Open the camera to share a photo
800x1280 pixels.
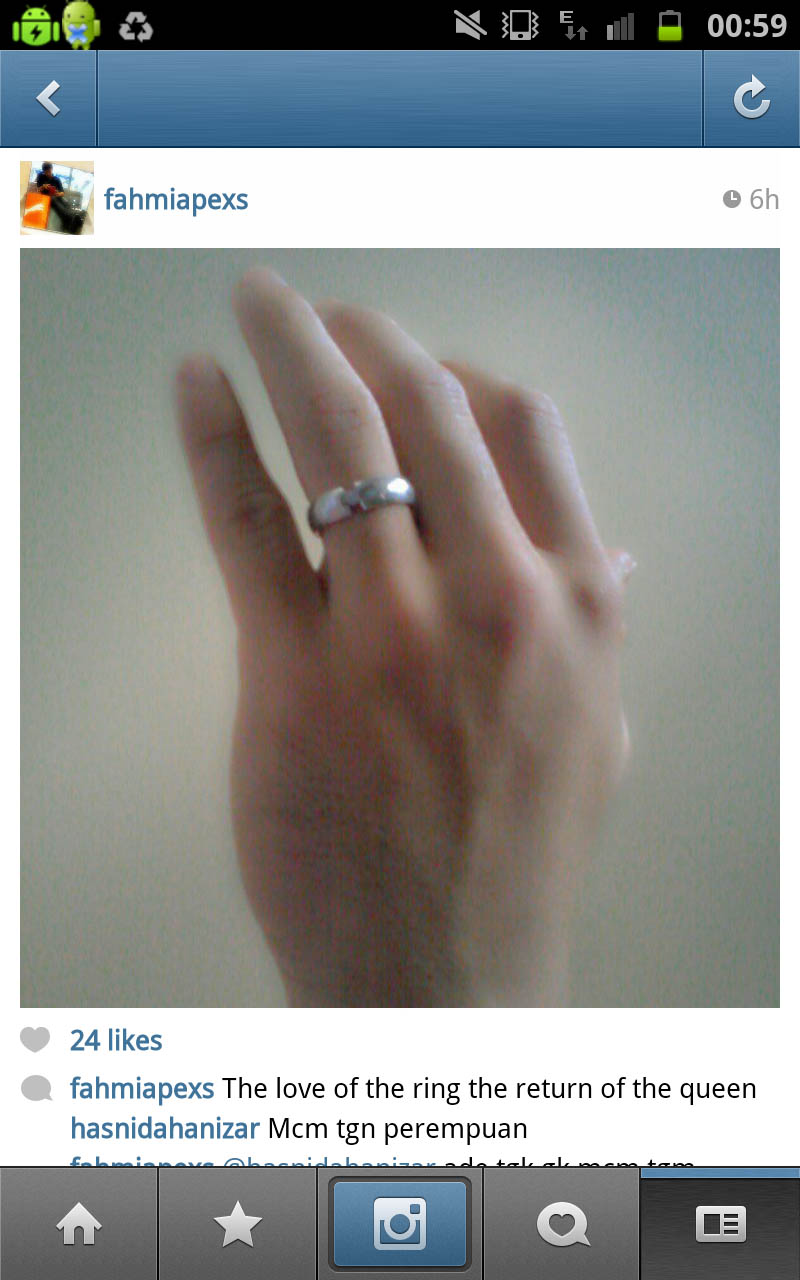point(400,1224)
